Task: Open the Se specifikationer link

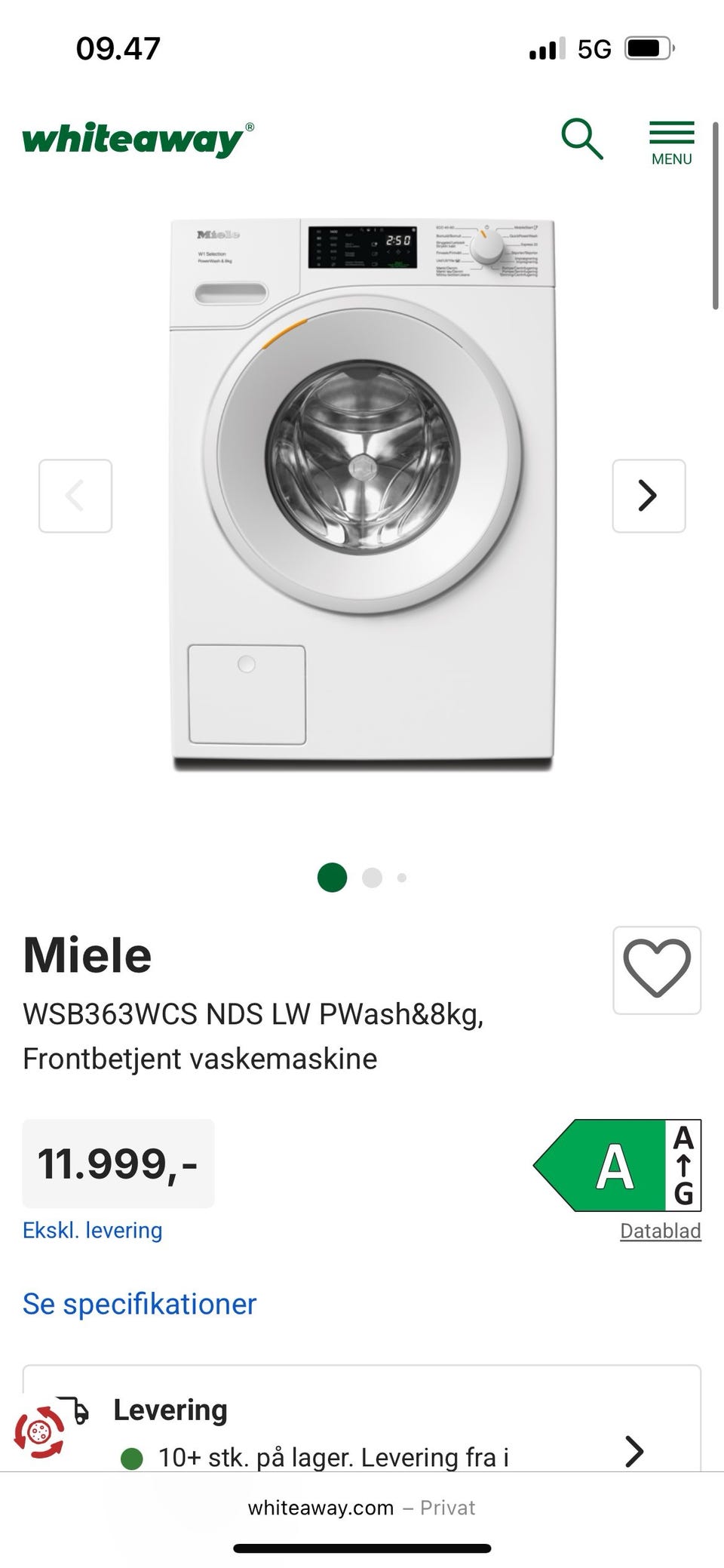Action: (139, 1303)
